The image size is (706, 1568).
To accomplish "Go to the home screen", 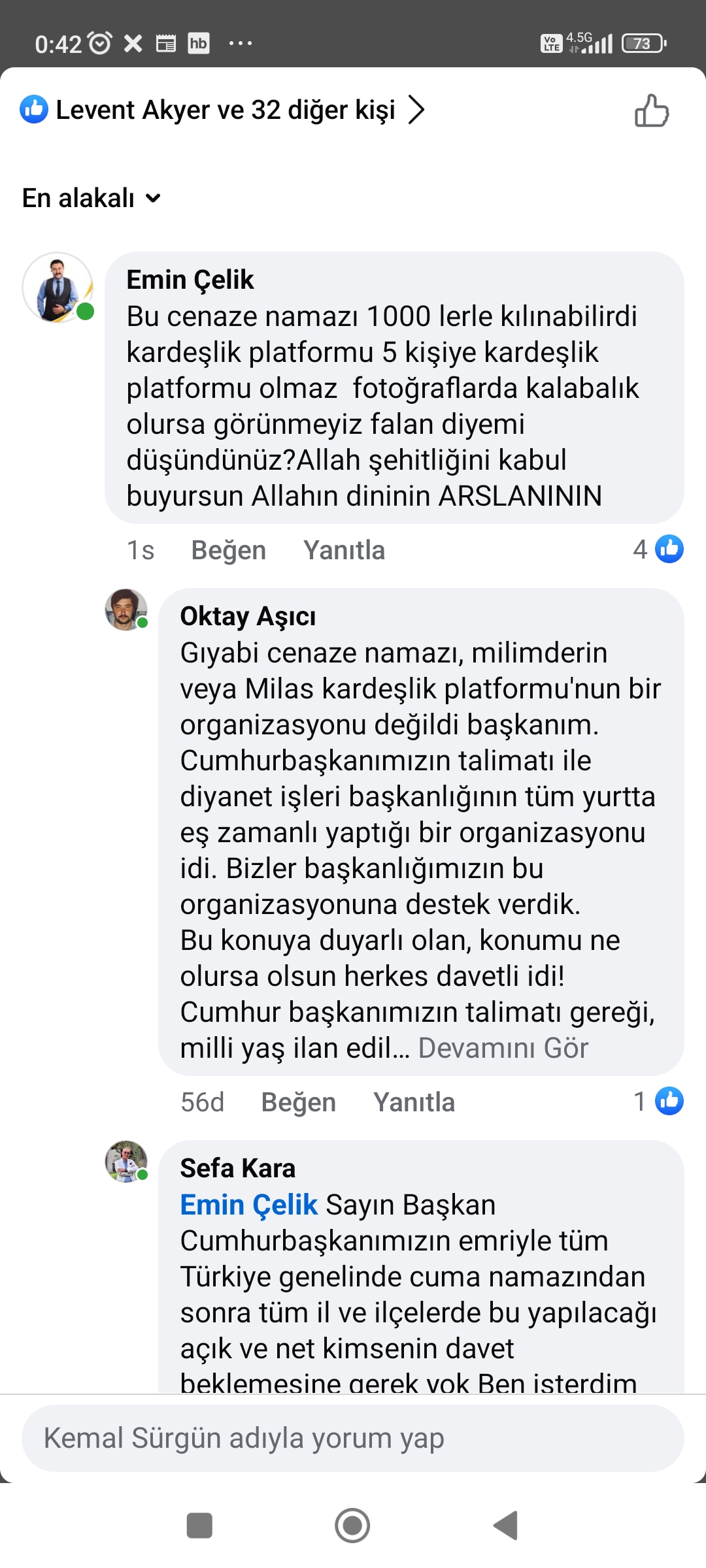I will pos(352,1526).
